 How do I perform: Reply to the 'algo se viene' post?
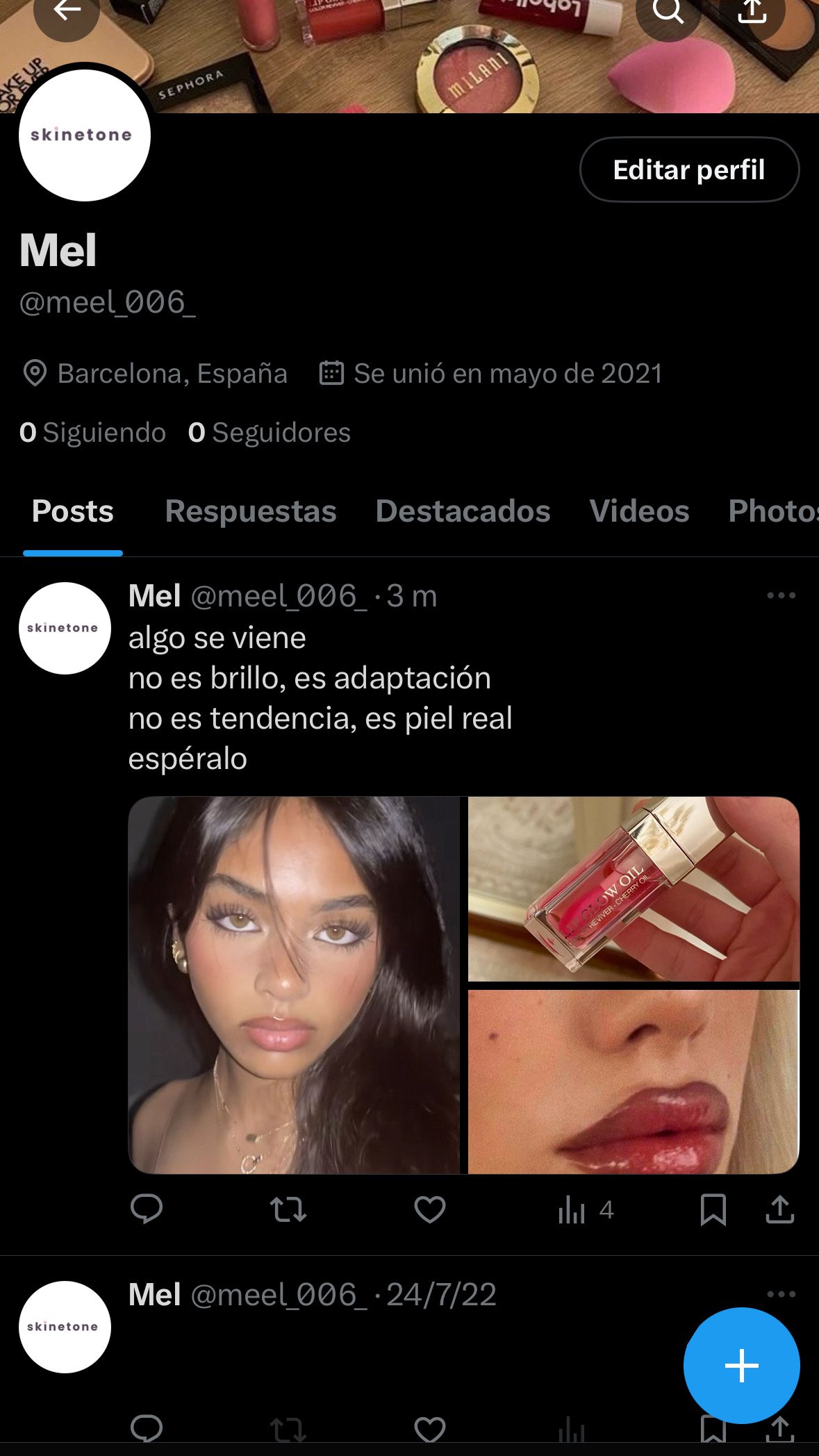point(147,1209)
